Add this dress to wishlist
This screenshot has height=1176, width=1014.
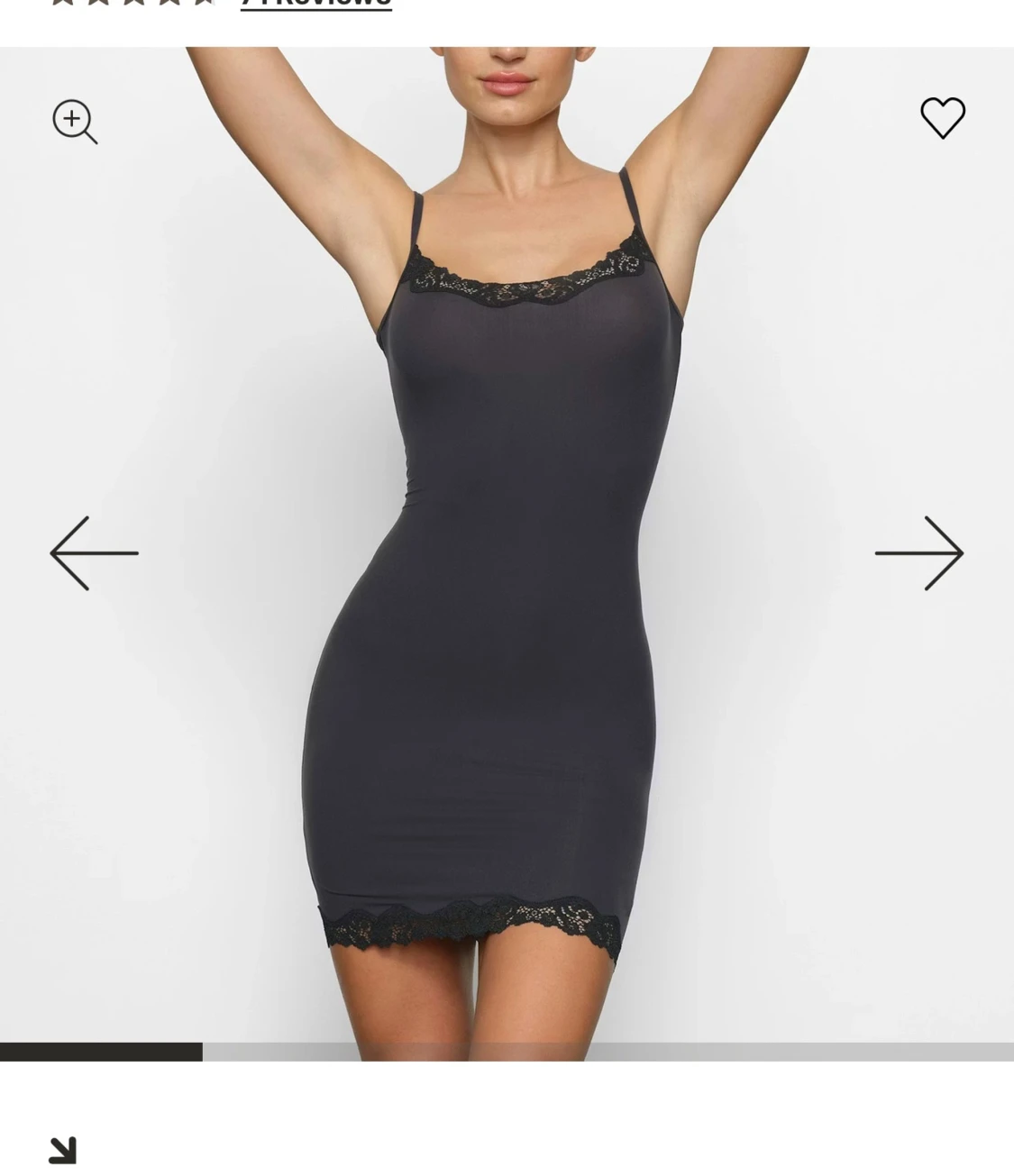tap(943, 118)
